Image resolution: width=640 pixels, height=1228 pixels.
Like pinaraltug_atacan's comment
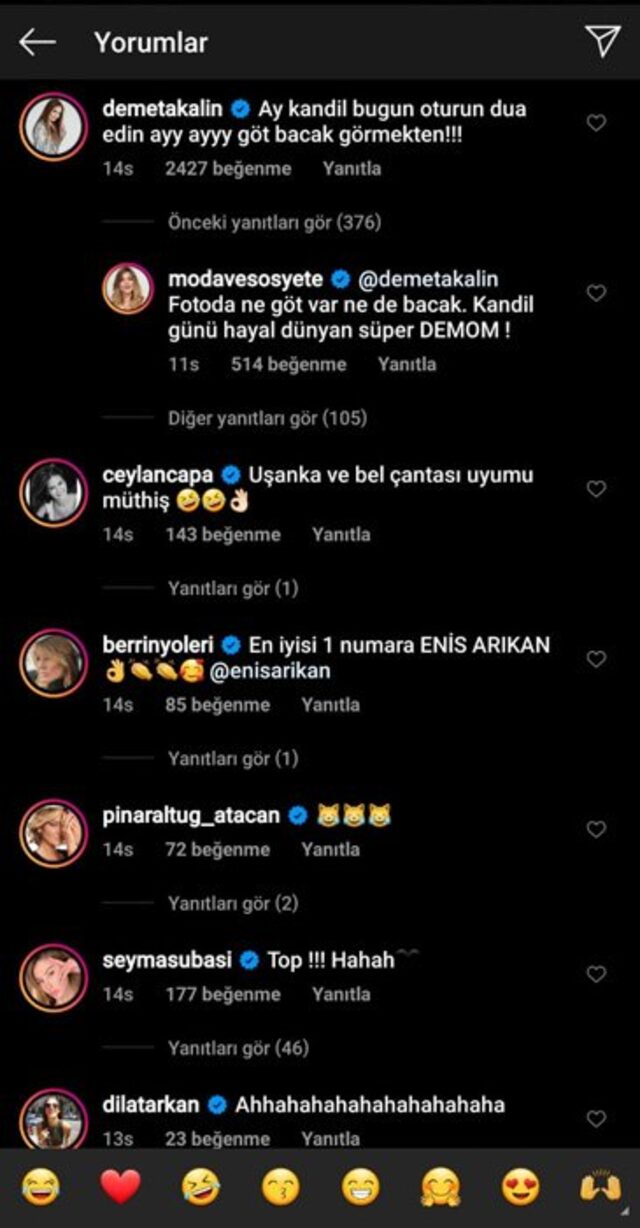597,829
